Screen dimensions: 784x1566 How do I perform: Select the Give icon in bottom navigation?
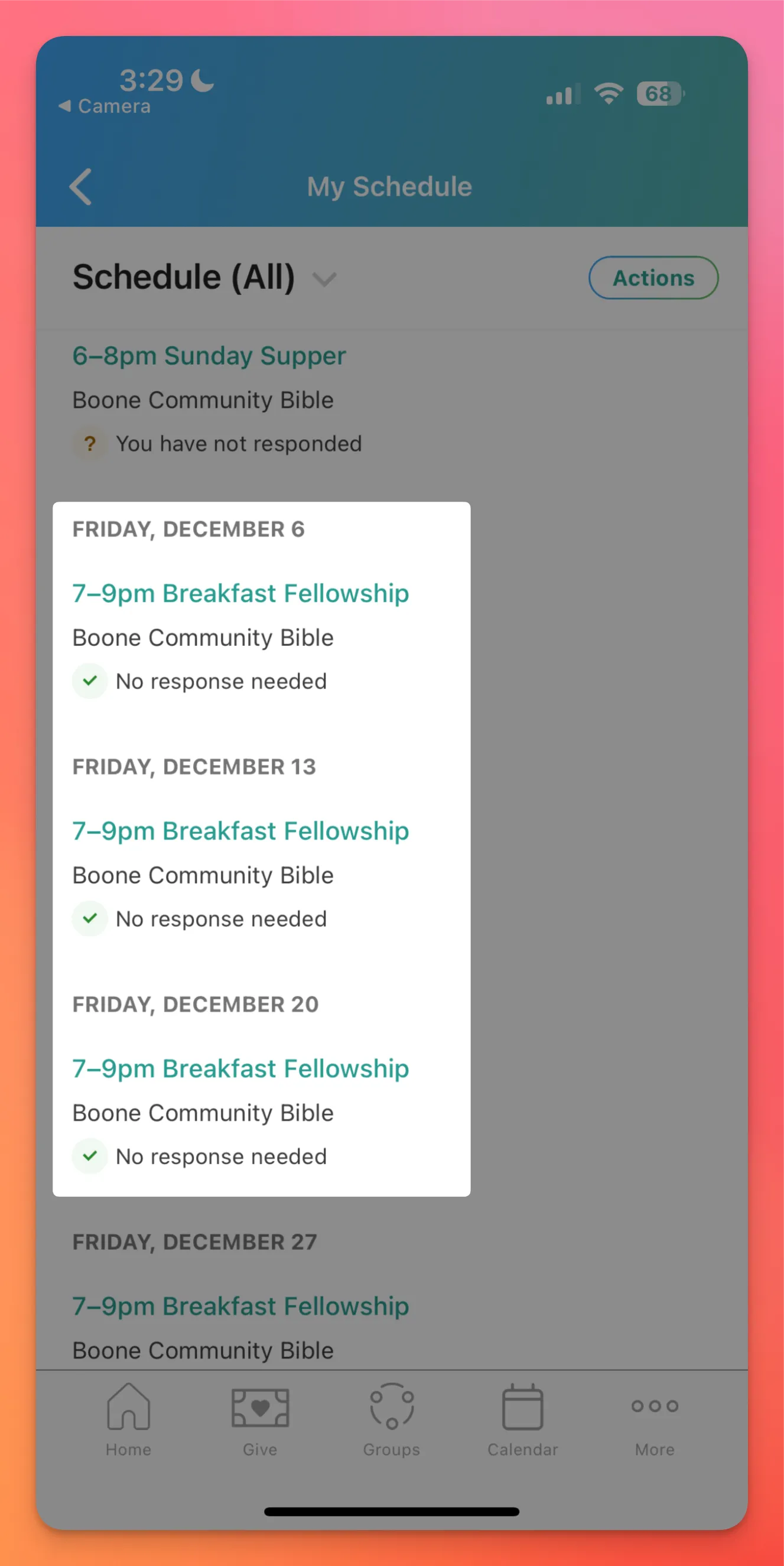tap(259, 1406)
